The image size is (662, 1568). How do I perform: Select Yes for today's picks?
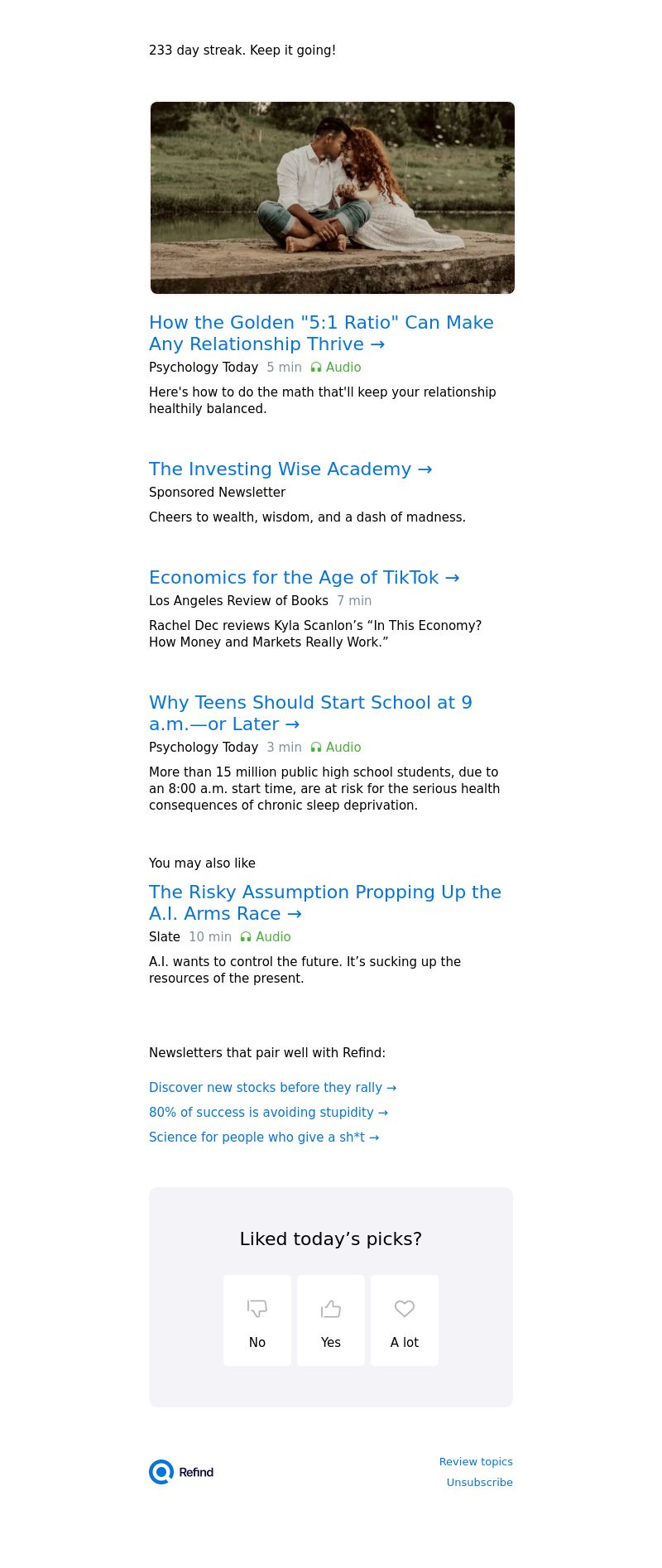[331, 1320]
